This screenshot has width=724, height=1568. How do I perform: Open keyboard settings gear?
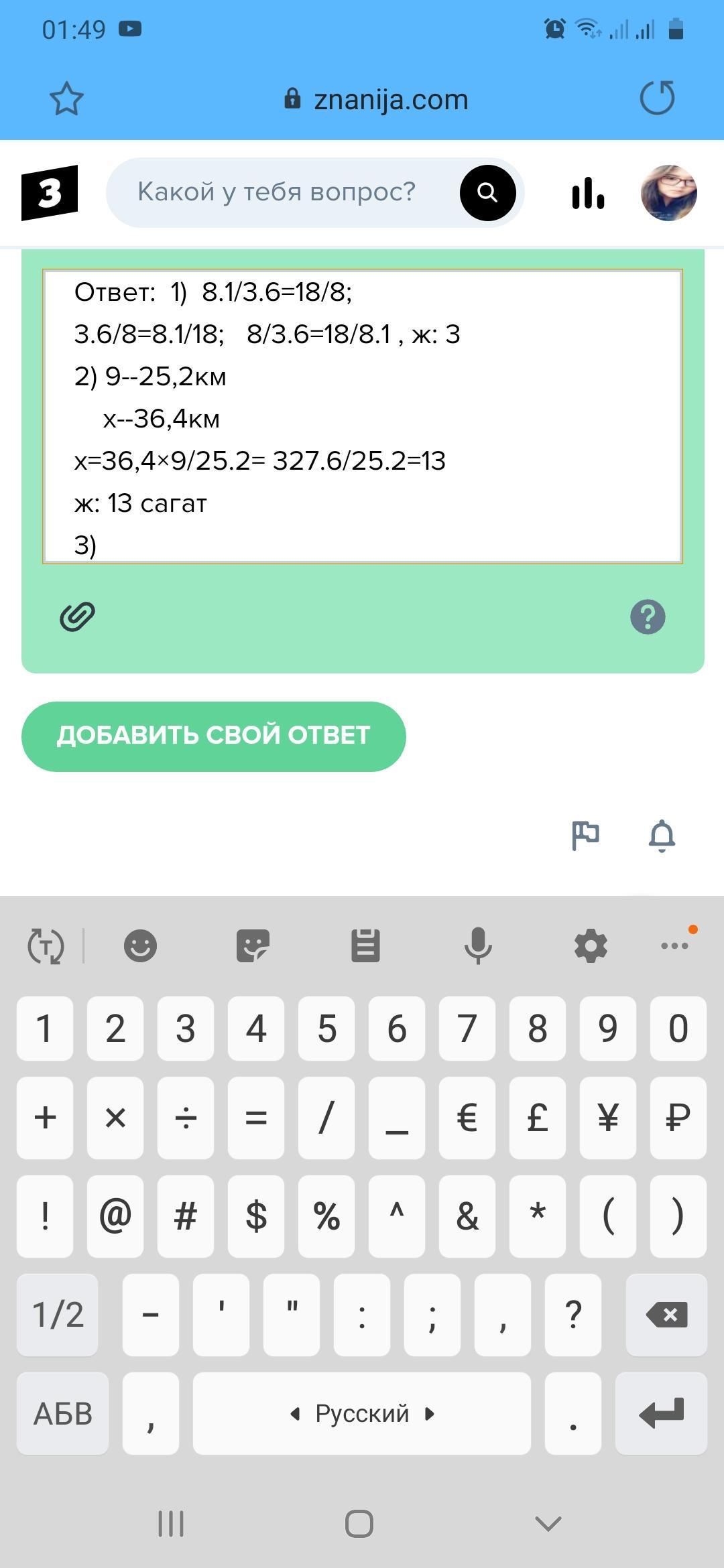coord(591,946)
